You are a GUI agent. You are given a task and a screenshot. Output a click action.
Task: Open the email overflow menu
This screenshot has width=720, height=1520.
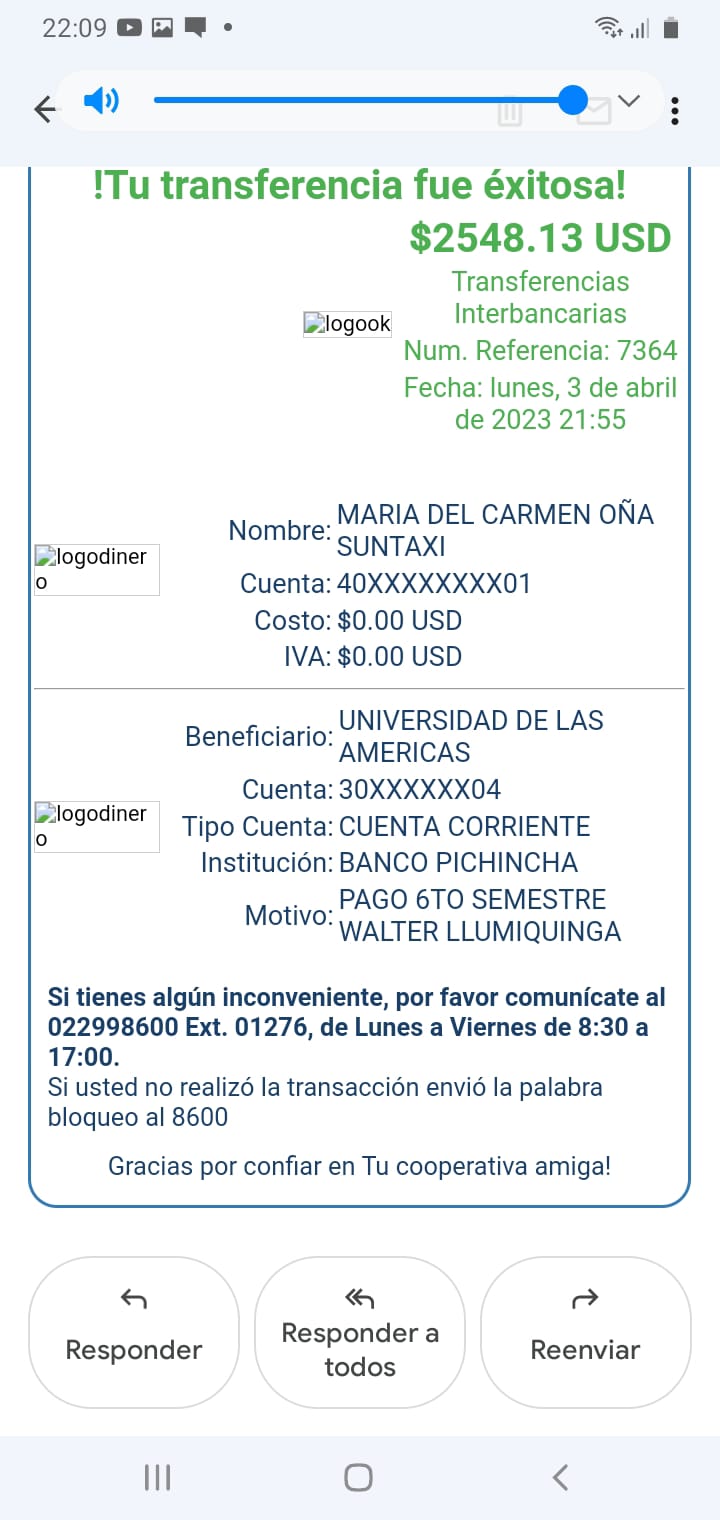pos(676,110)
